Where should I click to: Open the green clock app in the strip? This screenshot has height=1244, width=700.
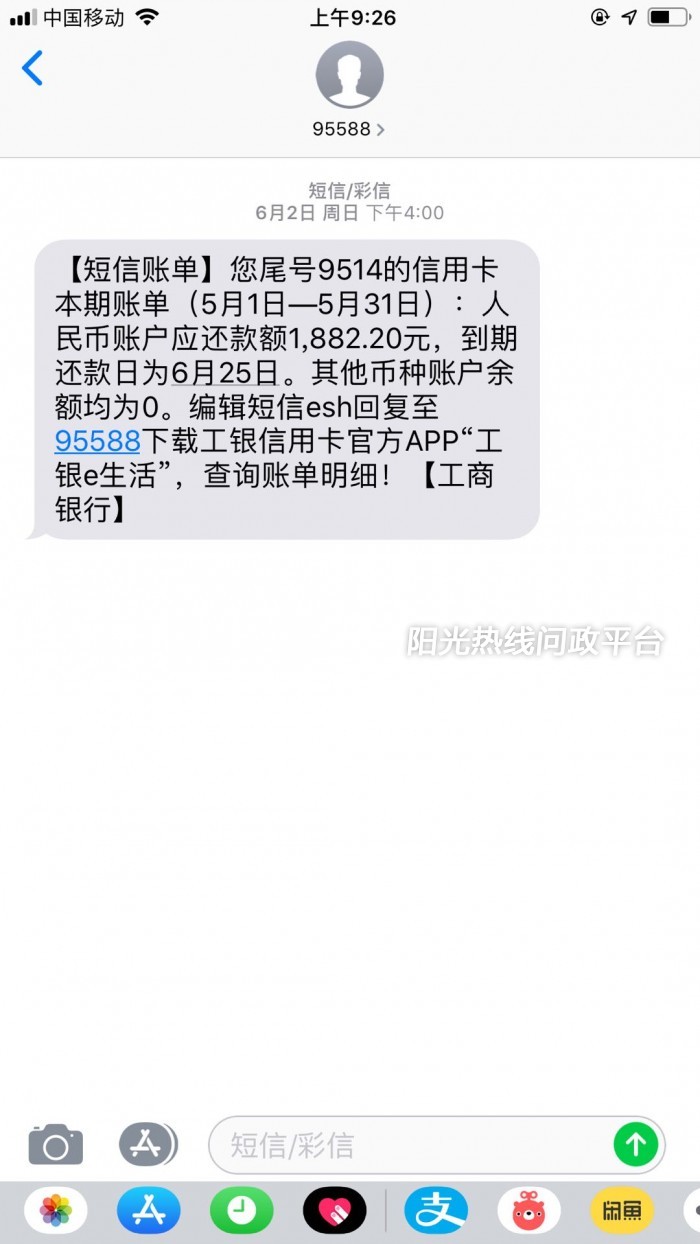click(241, 1212)
